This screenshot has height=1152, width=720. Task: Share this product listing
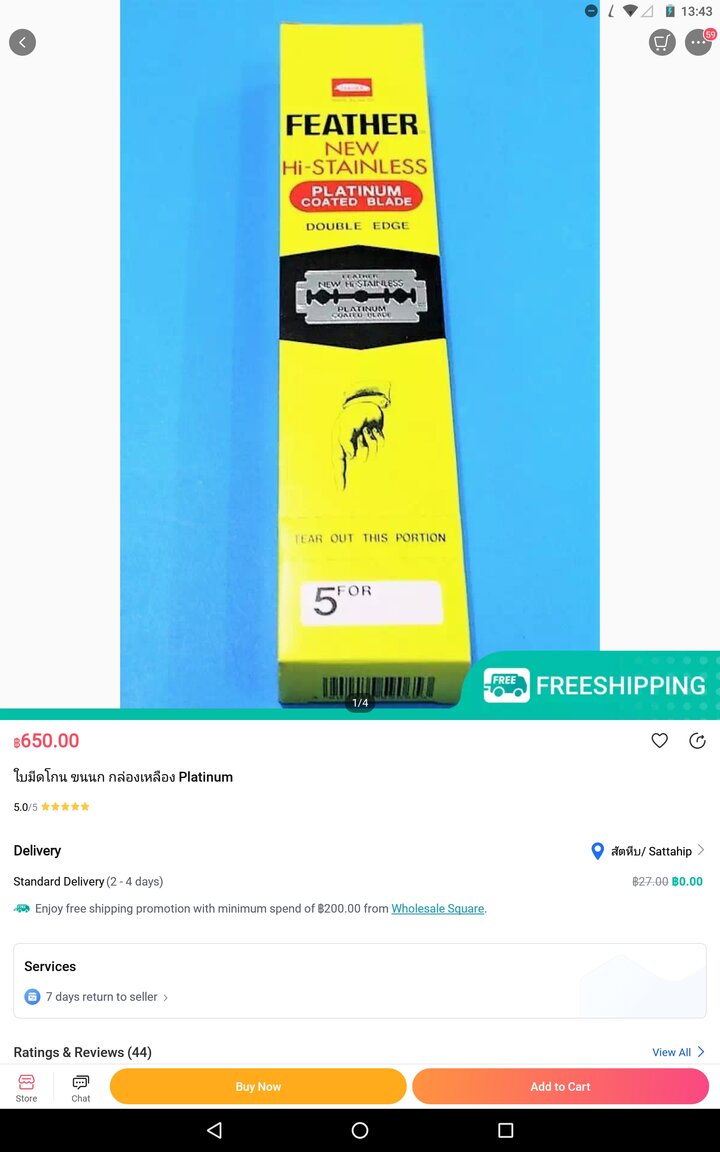(698, 741)
